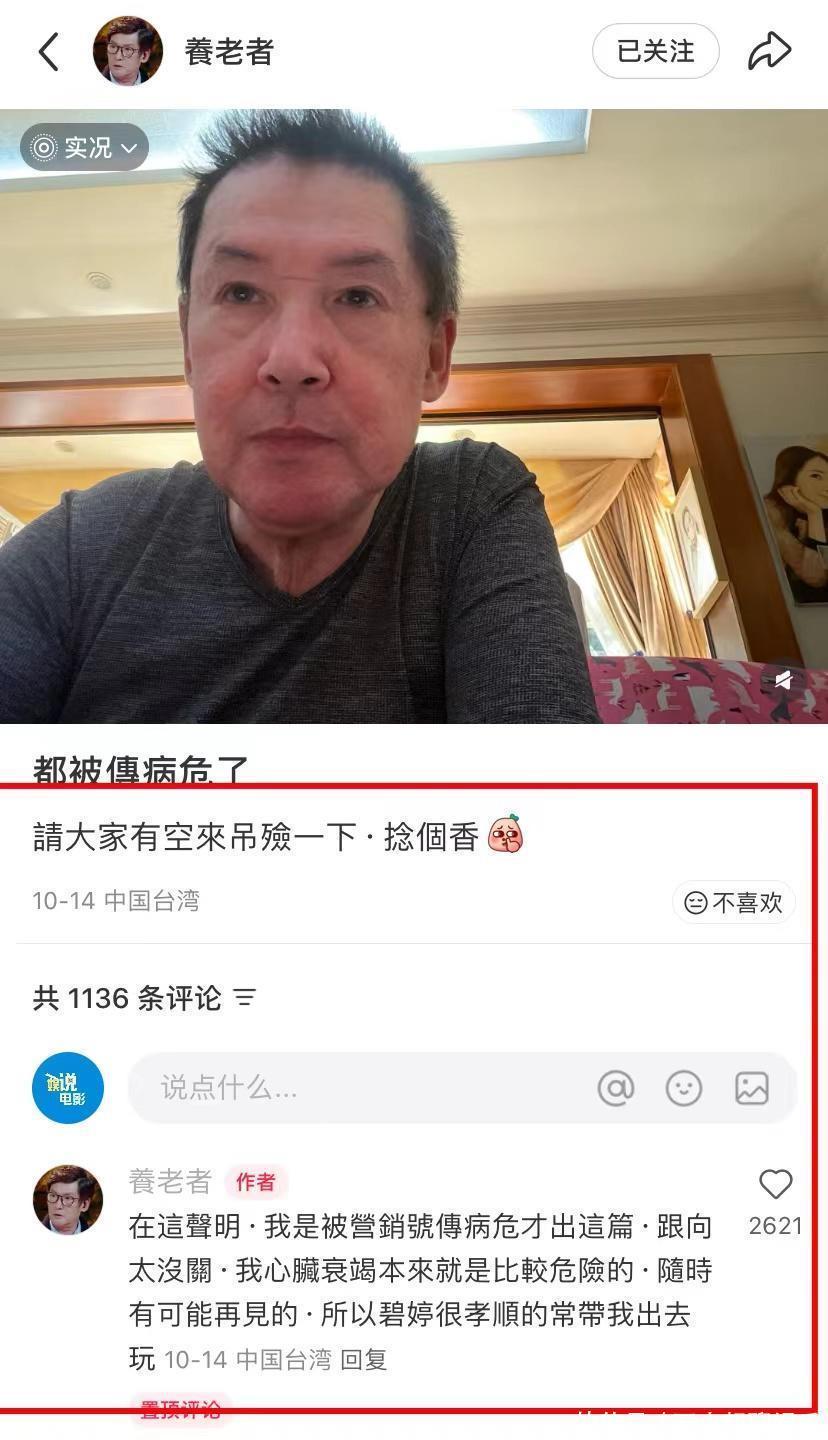828x1440 pixels.
Task: Expand the 实况 live photo dropdown
Action: point(85,148)
